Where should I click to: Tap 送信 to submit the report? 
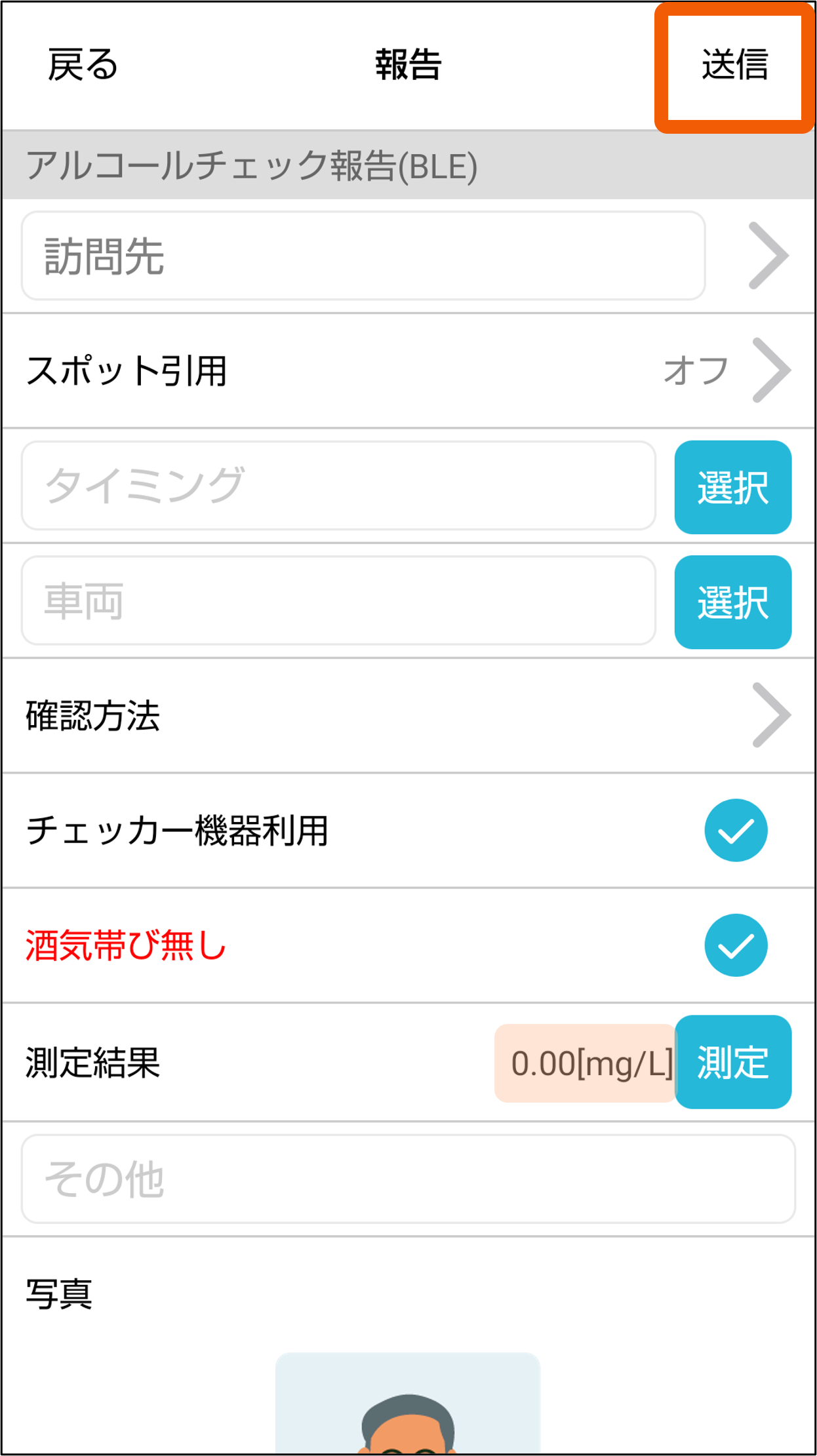(x=734, y=66)
